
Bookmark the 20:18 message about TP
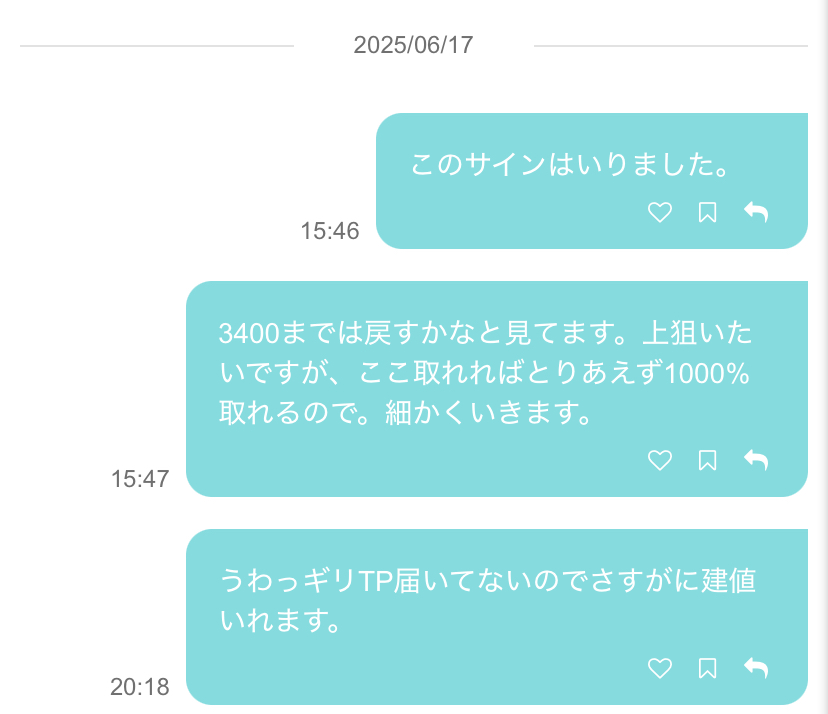point(708,668)
